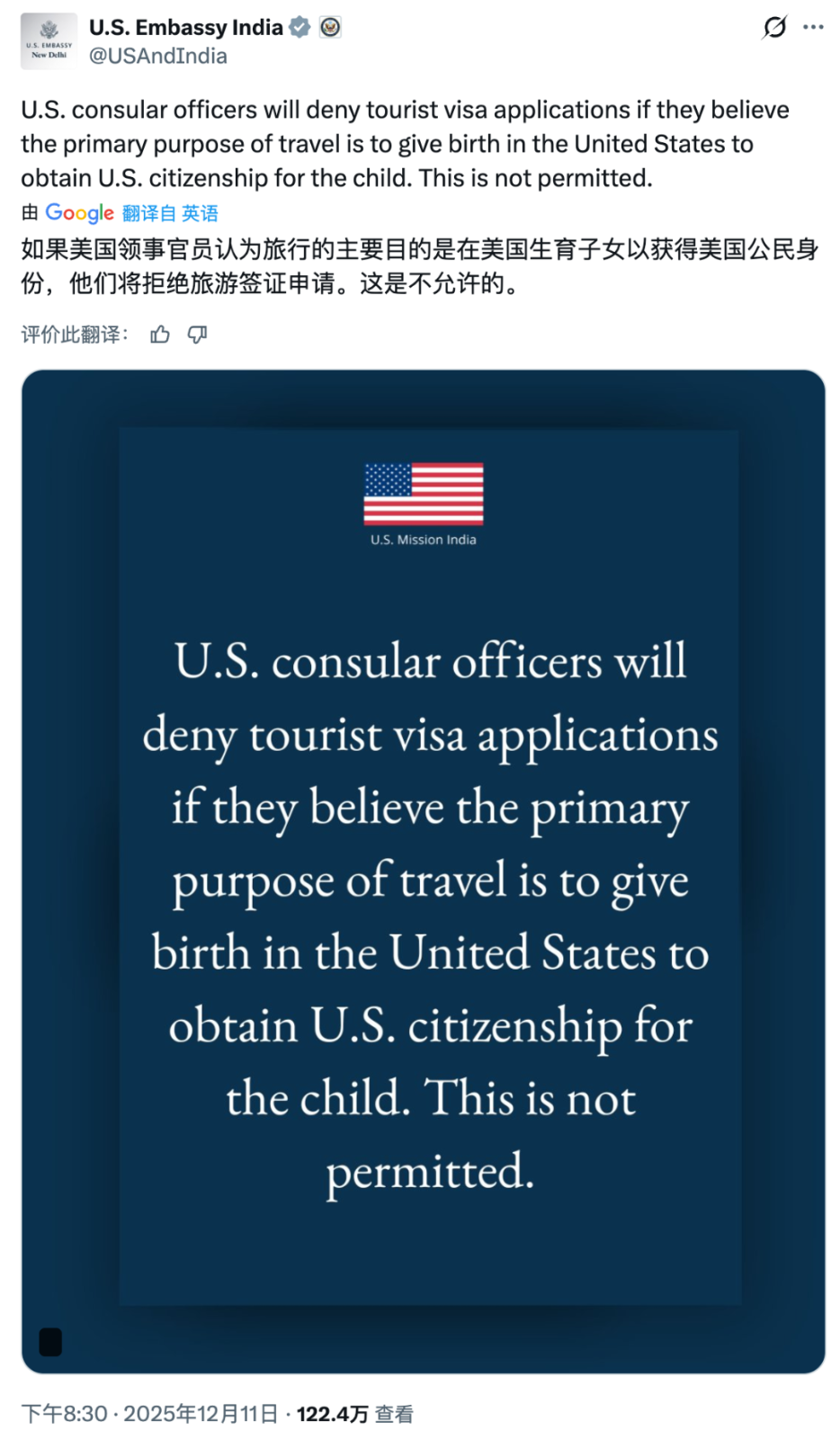
Task: View the post's 122.4万 查看 analytics
Action: pos(354,1414)
